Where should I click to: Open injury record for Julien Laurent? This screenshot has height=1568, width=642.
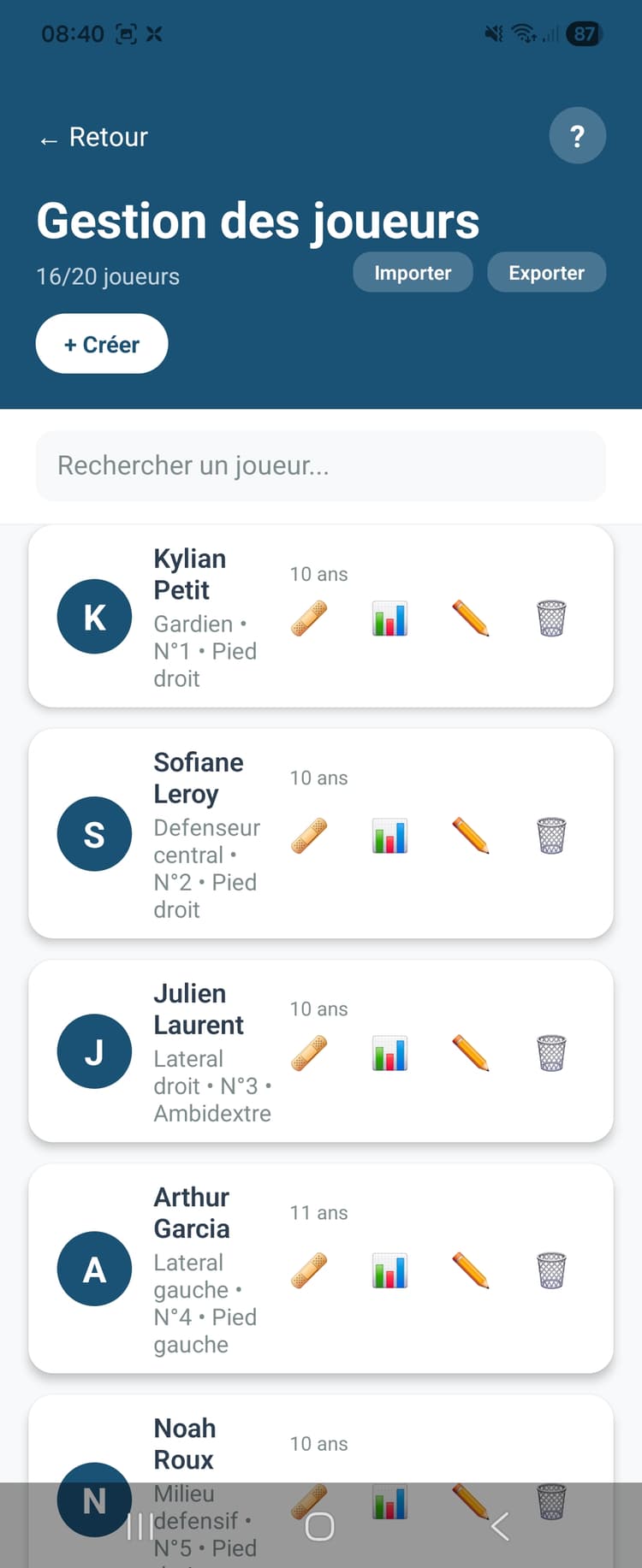pyautogui.click(x=311, y=1053)
